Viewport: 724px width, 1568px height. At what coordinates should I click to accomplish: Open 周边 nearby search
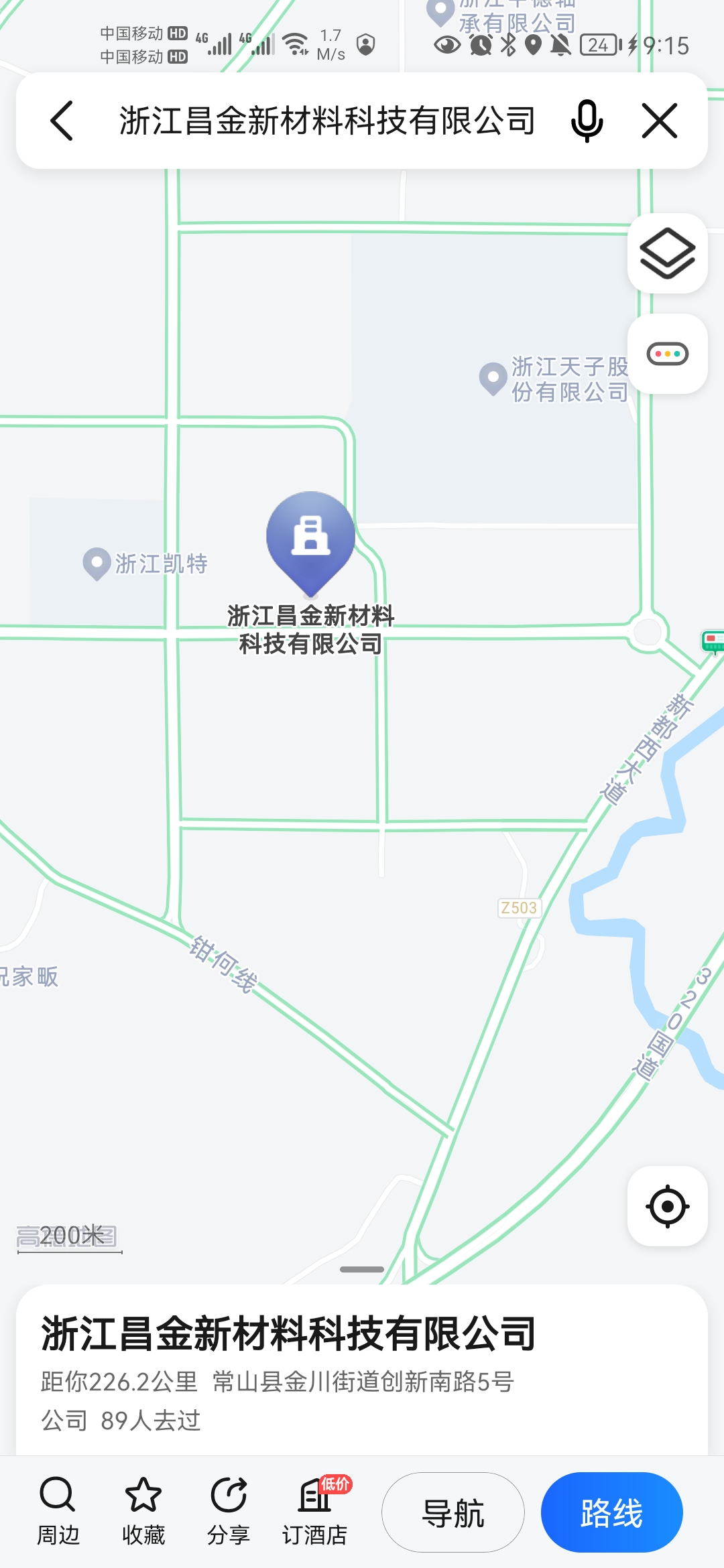58,1512
